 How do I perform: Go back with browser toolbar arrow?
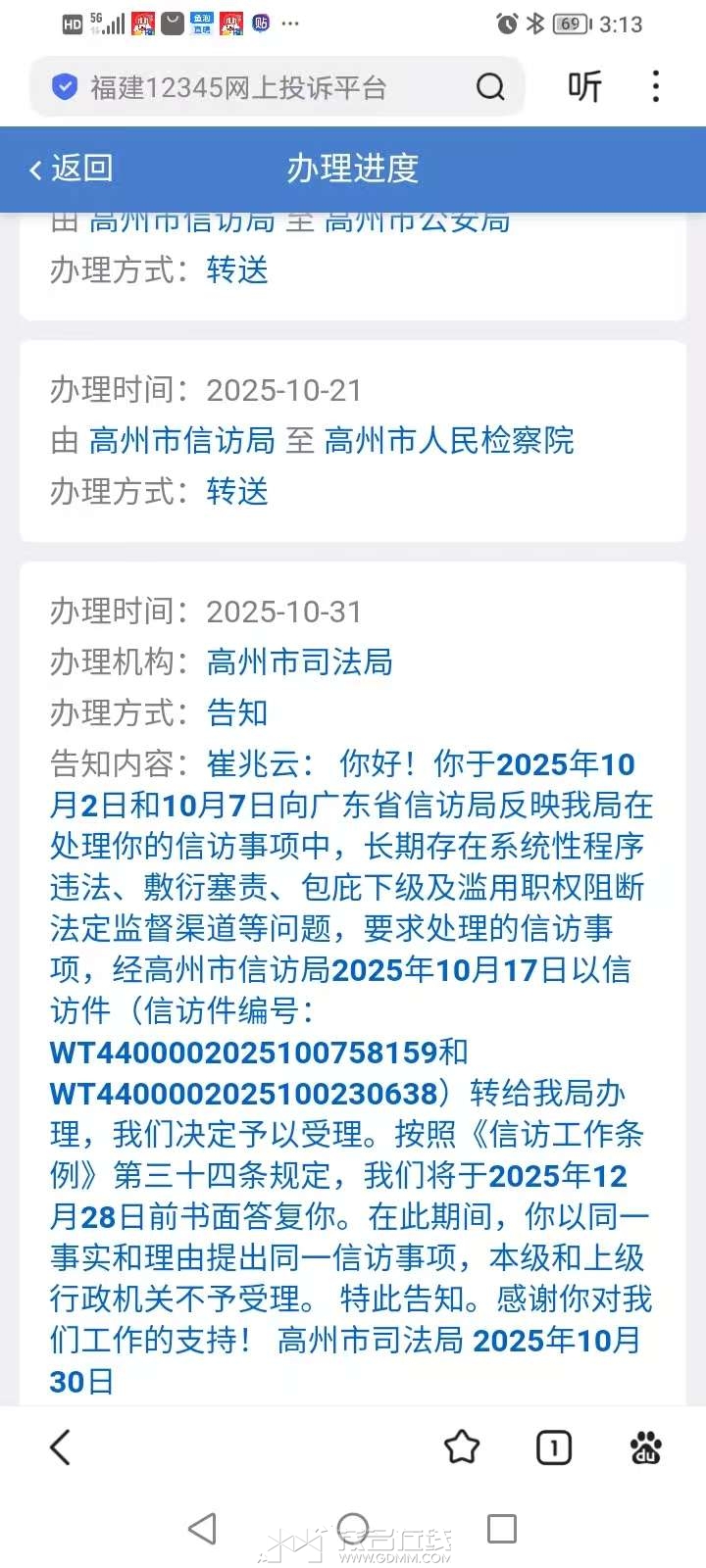click(x=61, y=1447)
